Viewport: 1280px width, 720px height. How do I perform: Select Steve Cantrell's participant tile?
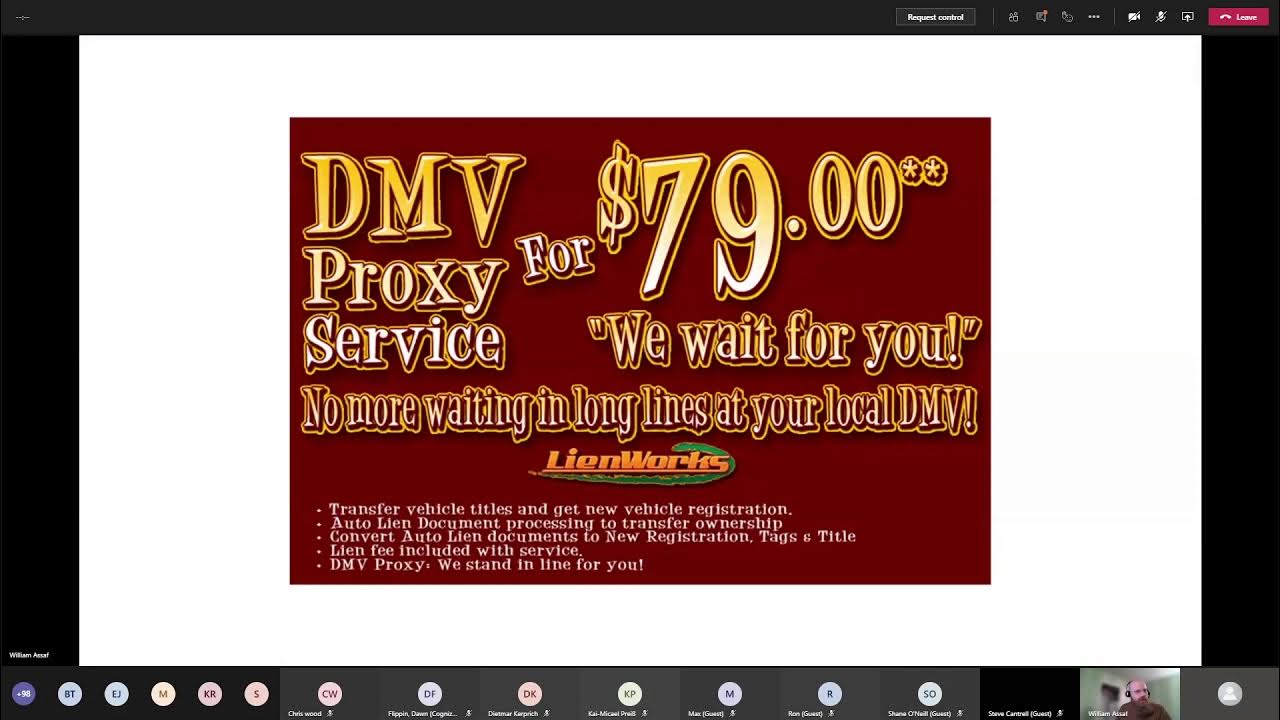tap(1029, 694)
